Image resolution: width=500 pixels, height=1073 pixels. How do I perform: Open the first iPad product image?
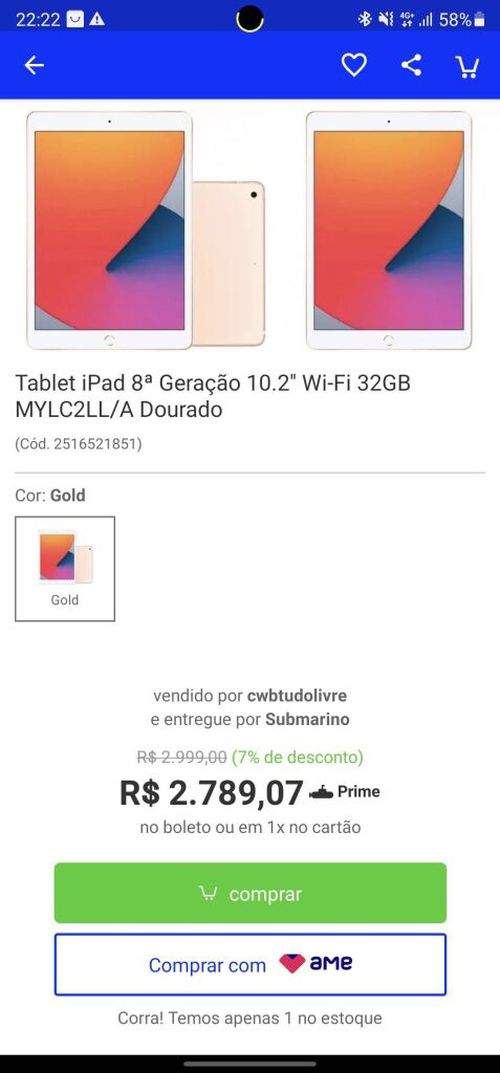click(x=146, y=231)
